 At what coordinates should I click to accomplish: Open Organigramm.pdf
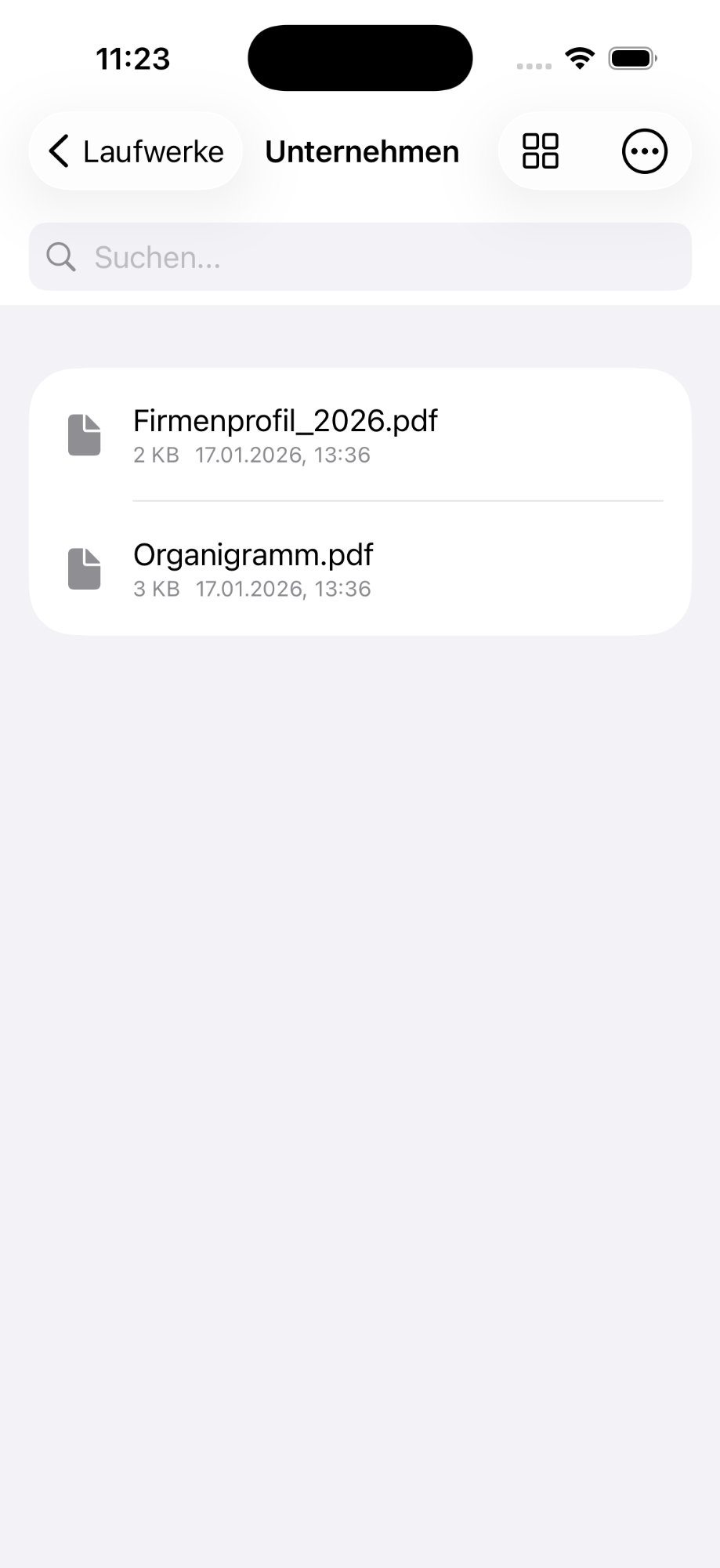click(x=253, y=555)
